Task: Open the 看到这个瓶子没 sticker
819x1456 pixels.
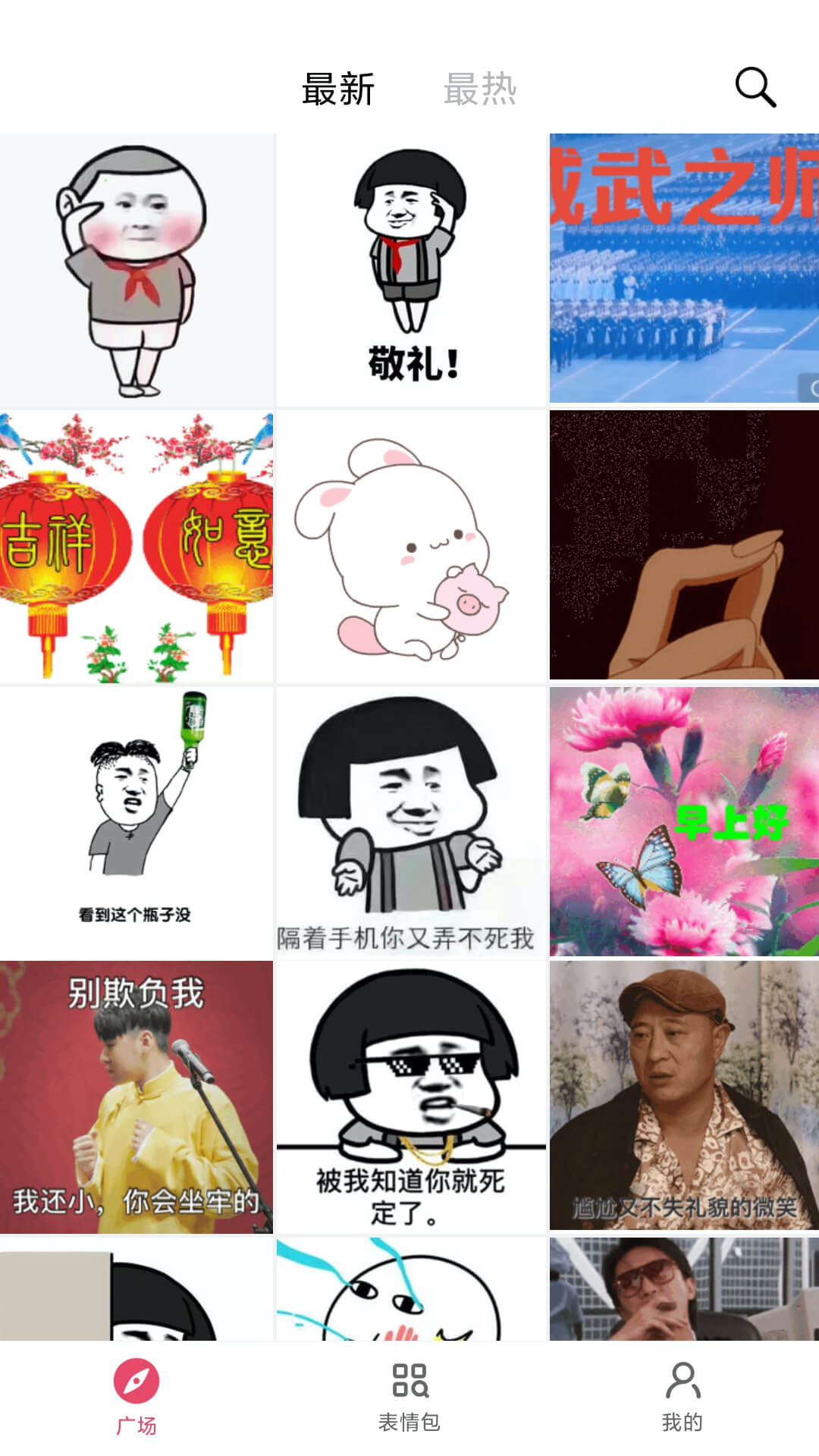Action: pyautogui.click(x=136, y=821)
